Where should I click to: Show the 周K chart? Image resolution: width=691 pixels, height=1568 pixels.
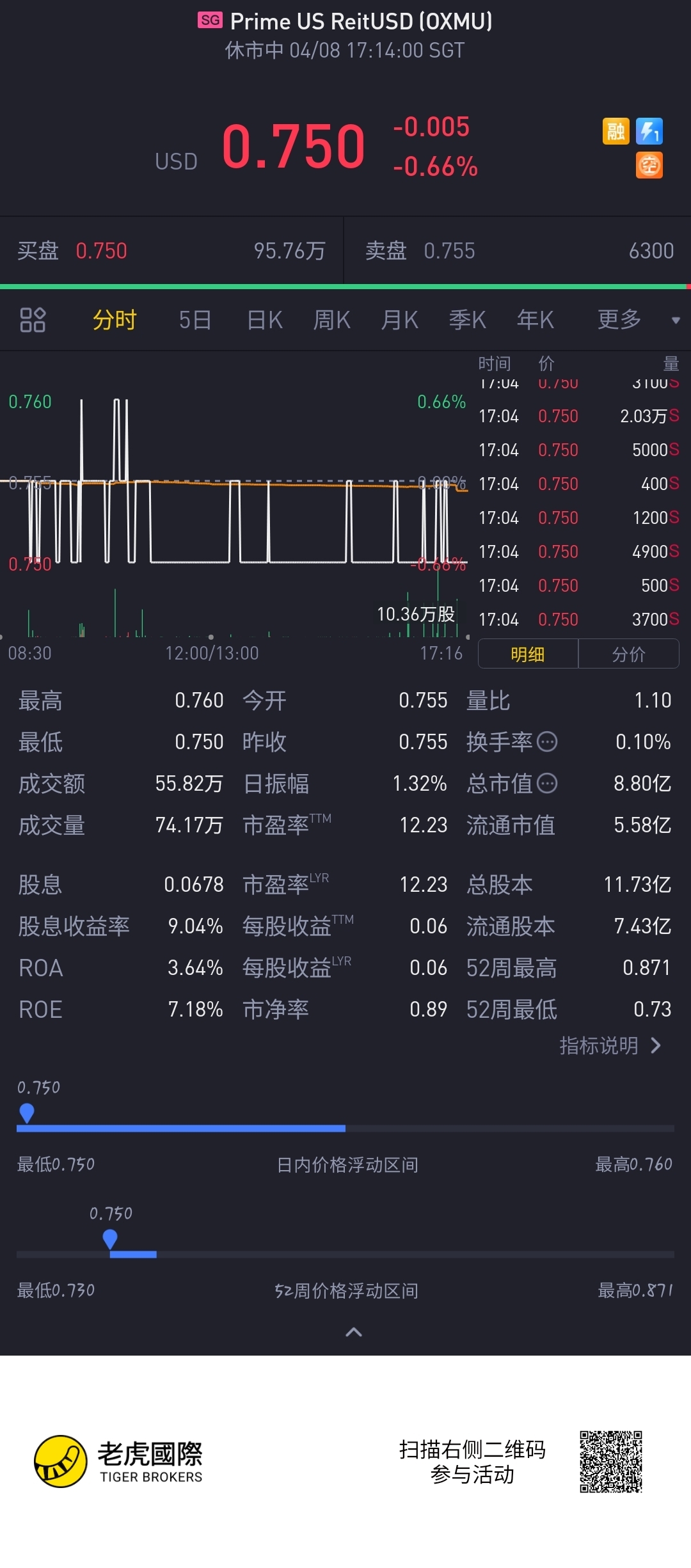pyautogui.click(x=332, y=320)
